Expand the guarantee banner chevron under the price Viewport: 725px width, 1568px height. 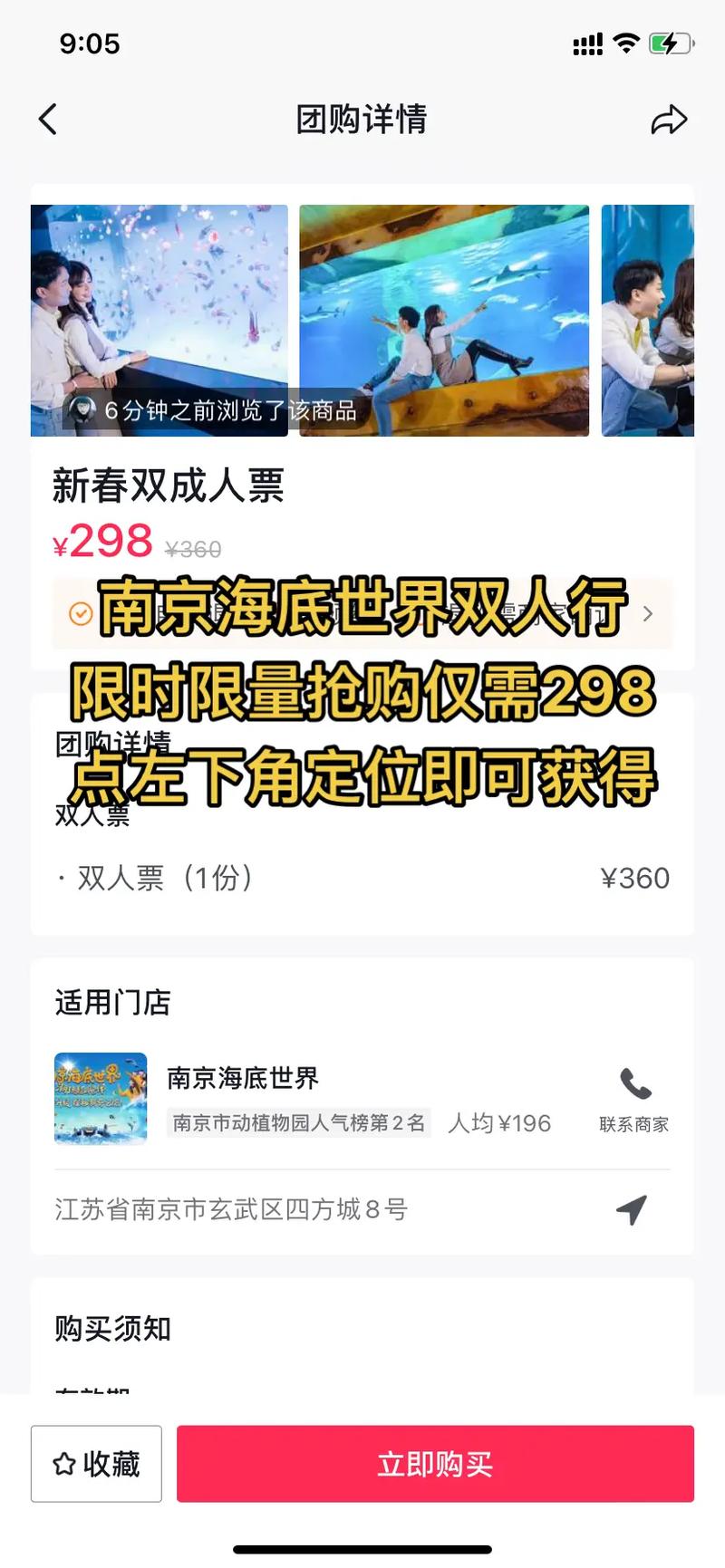(648, 614)
